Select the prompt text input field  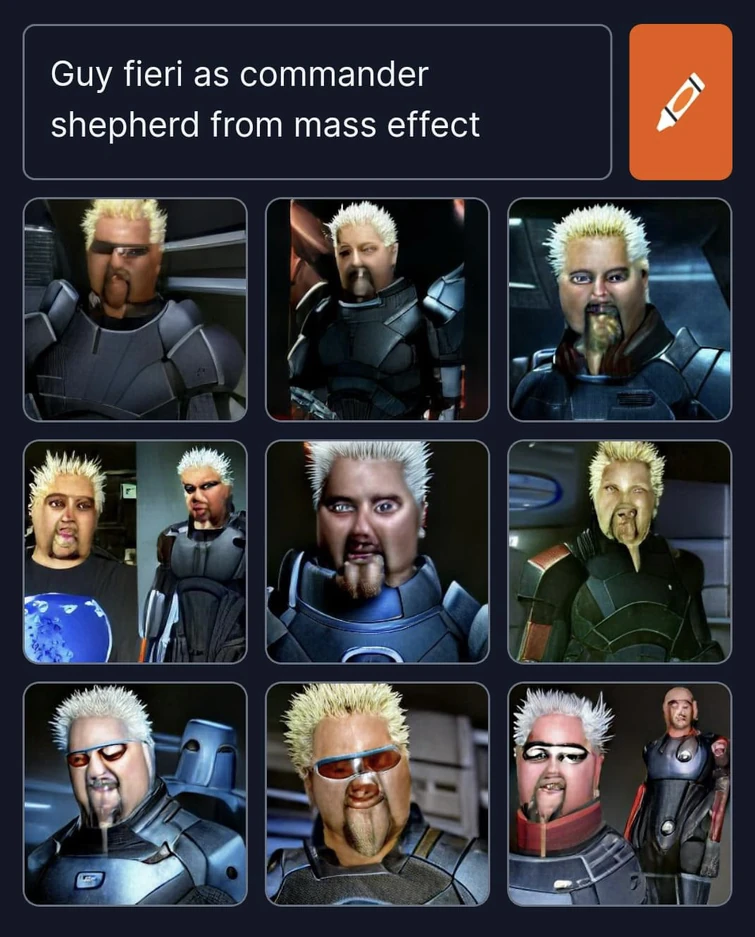tap(320, 100)
